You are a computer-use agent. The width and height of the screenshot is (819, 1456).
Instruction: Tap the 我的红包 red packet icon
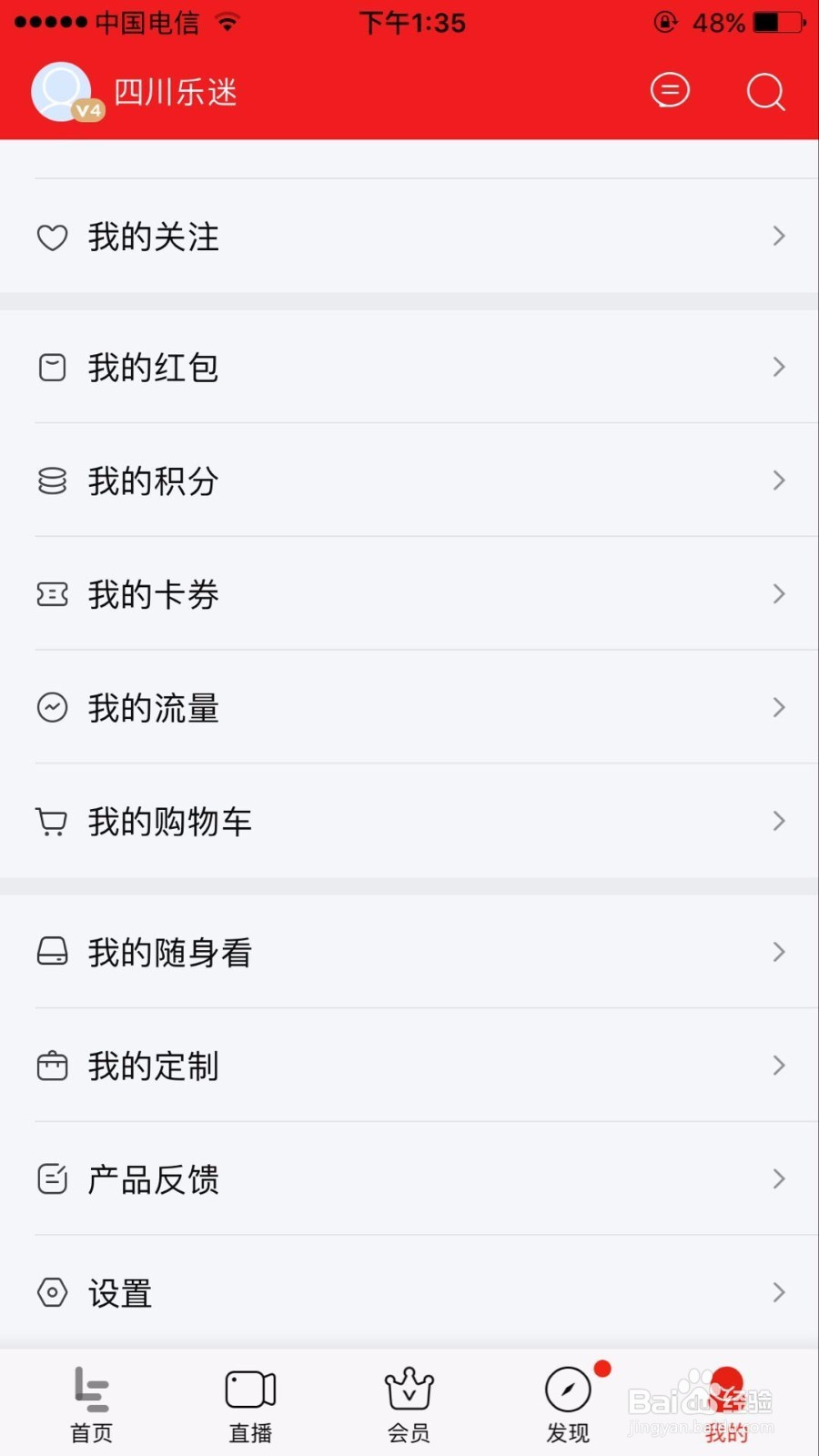(x=52, y=367)
